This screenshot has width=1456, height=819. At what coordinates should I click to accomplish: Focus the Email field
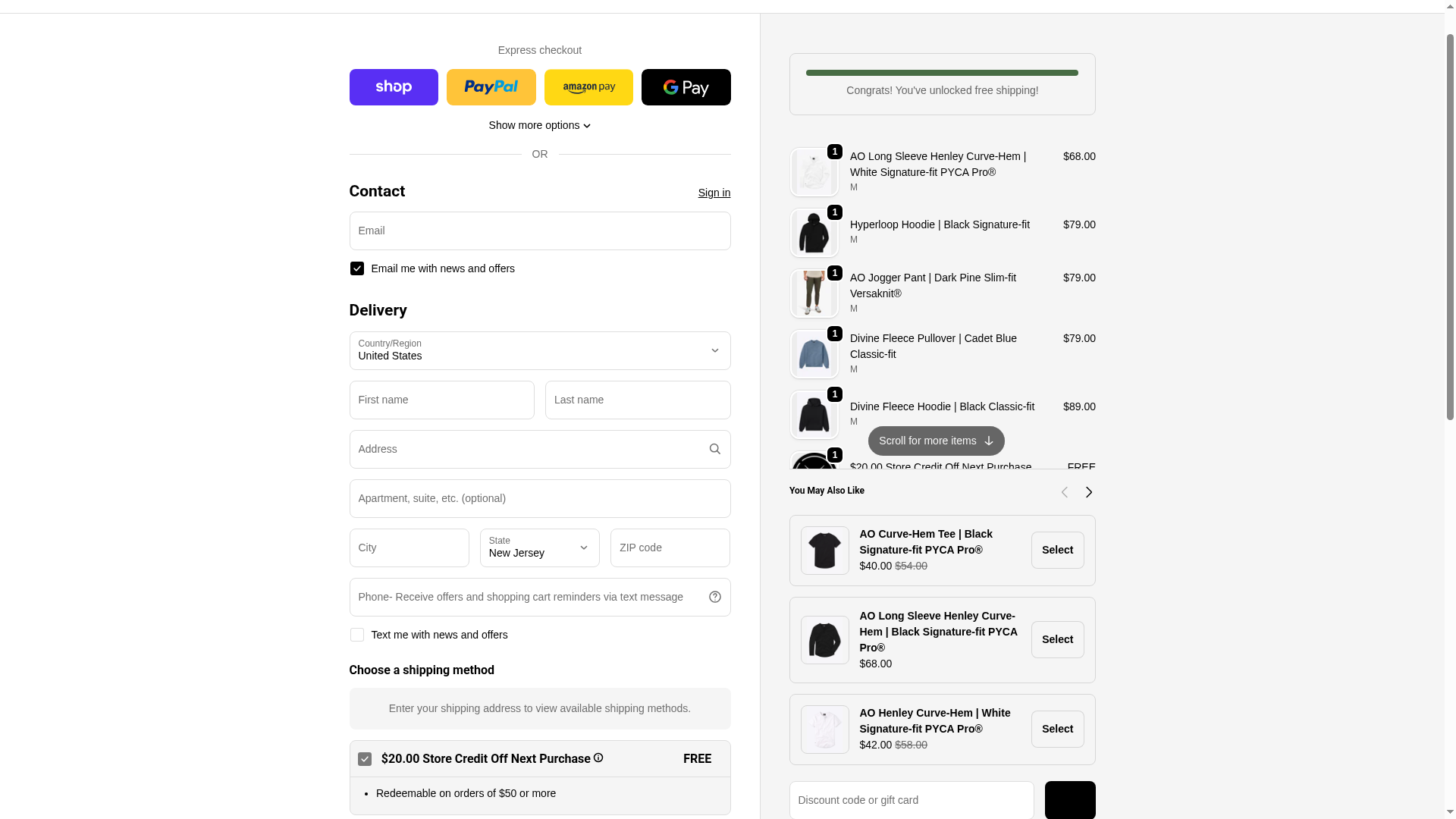click(x=539, y=231)
